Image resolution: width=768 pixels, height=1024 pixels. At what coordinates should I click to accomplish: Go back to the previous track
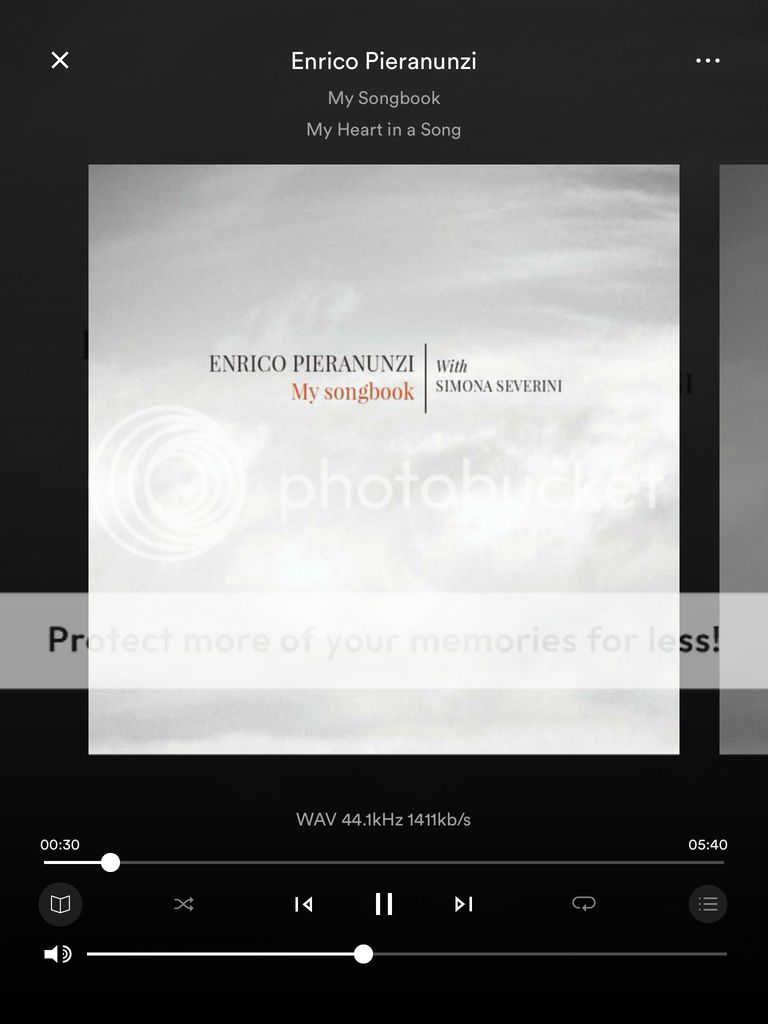point(303,904)
